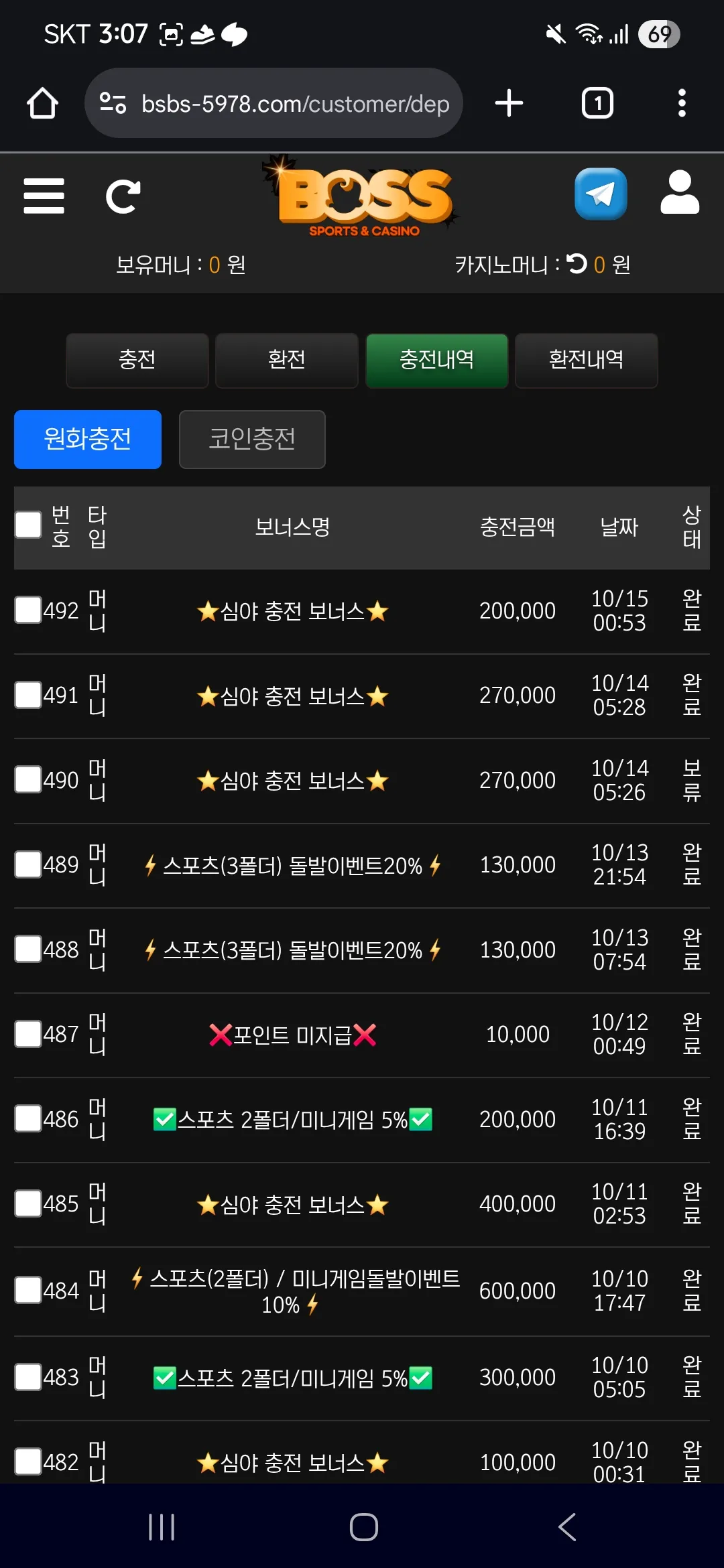Open the browser tab switcher
This screenshot has height=1568, width=724.
click(597, 103)
